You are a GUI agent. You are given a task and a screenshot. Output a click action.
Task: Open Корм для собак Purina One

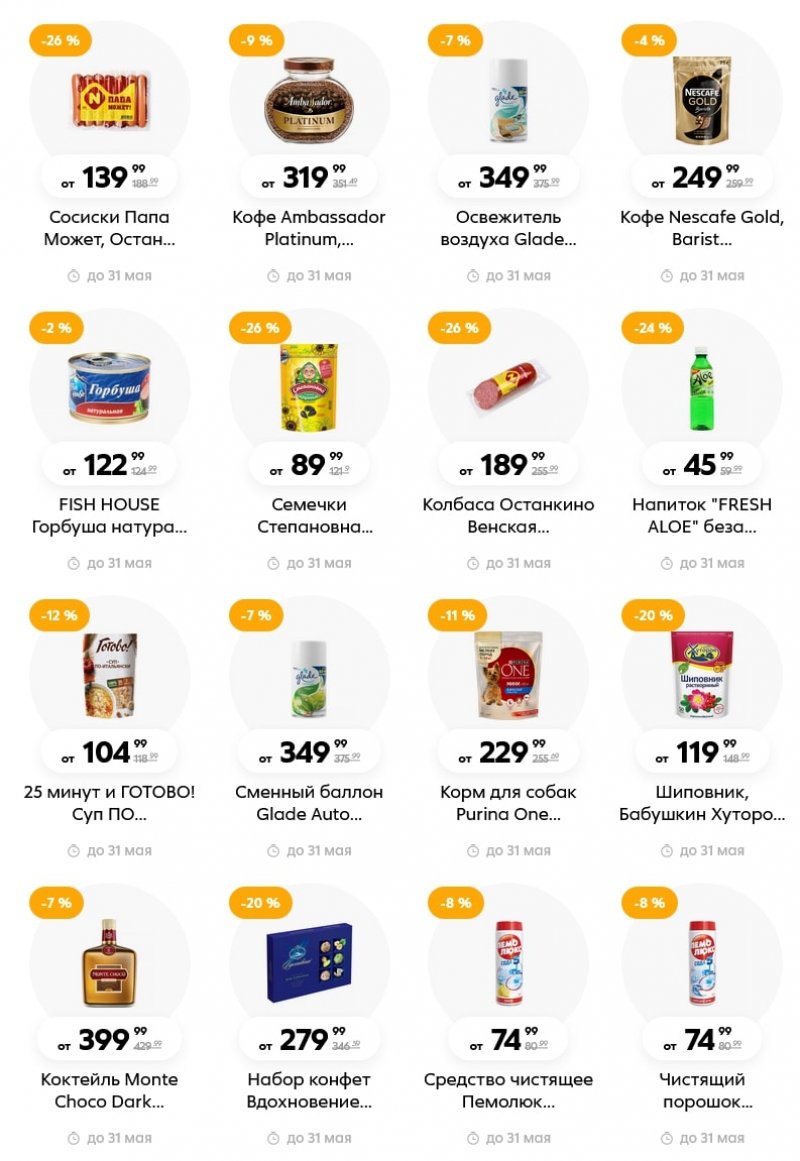[508, 675]
